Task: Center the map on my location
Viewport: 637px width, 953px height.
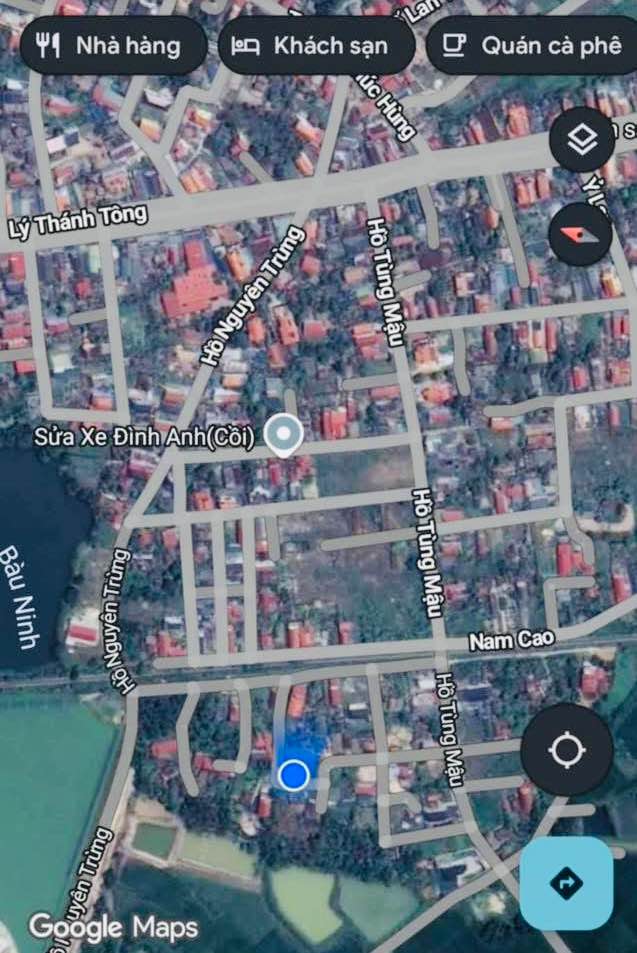Action: pyautogui.click(x=567, y=750)
